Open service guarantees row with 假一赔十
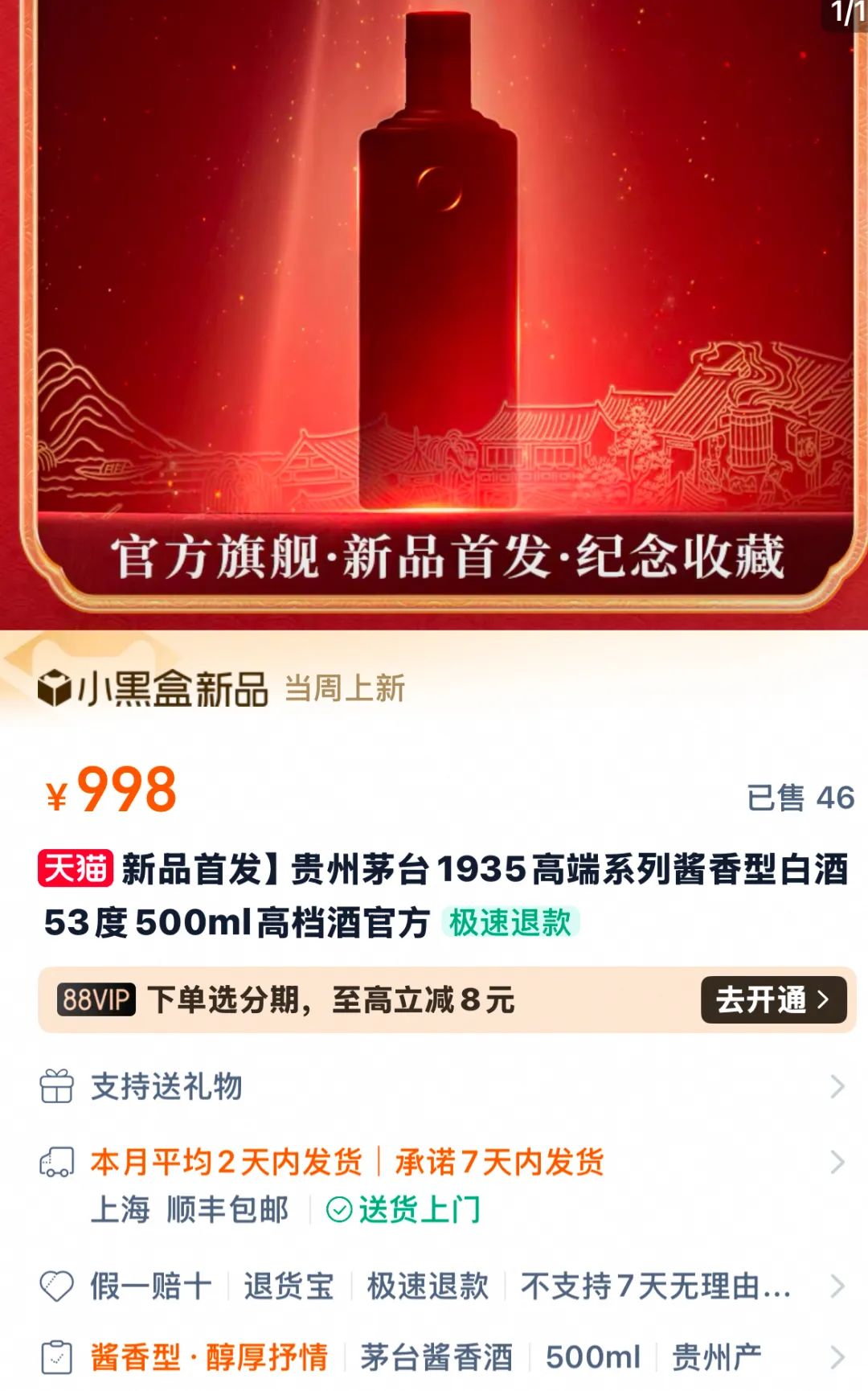 point(150,1286)
